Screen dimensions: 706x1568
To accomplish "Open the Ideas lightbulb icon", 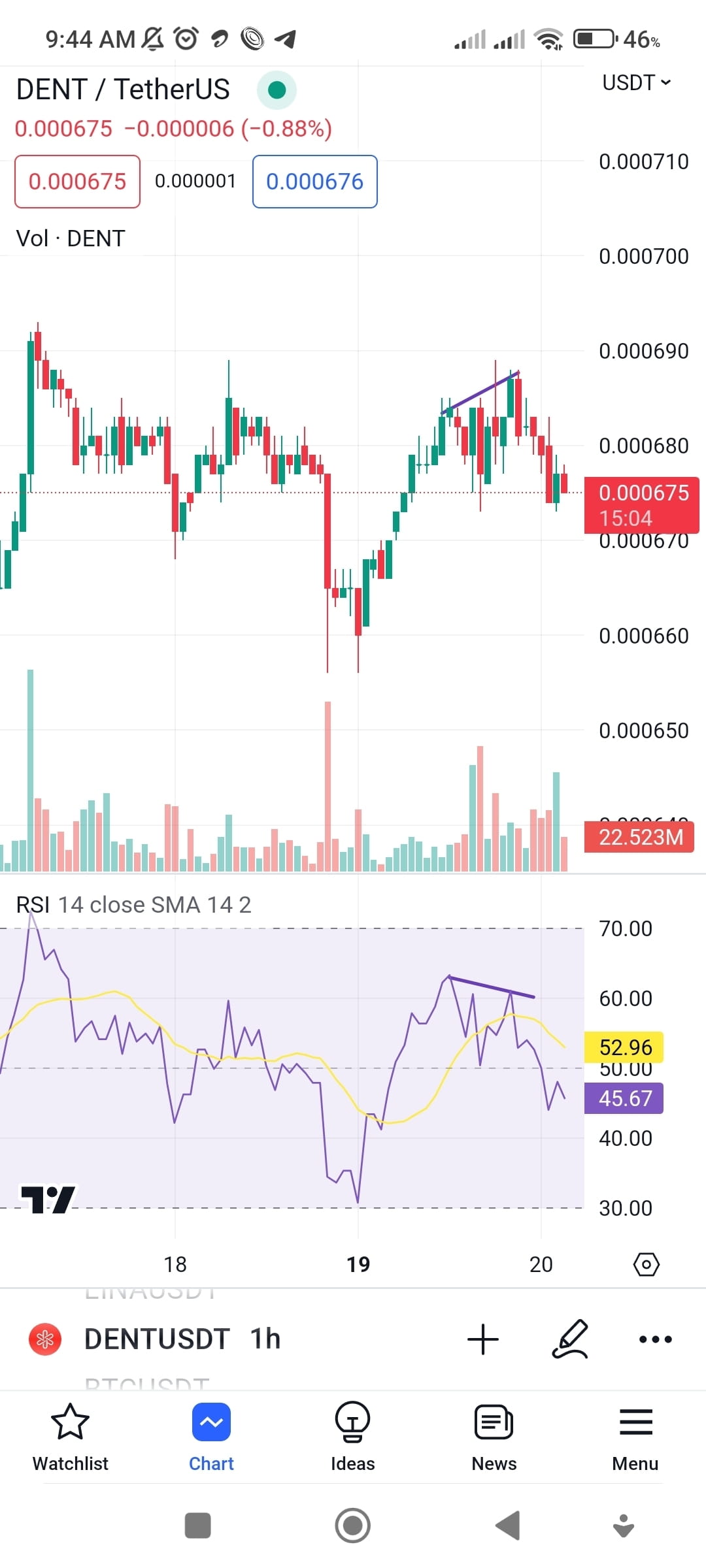I will tap(352, 1422).
